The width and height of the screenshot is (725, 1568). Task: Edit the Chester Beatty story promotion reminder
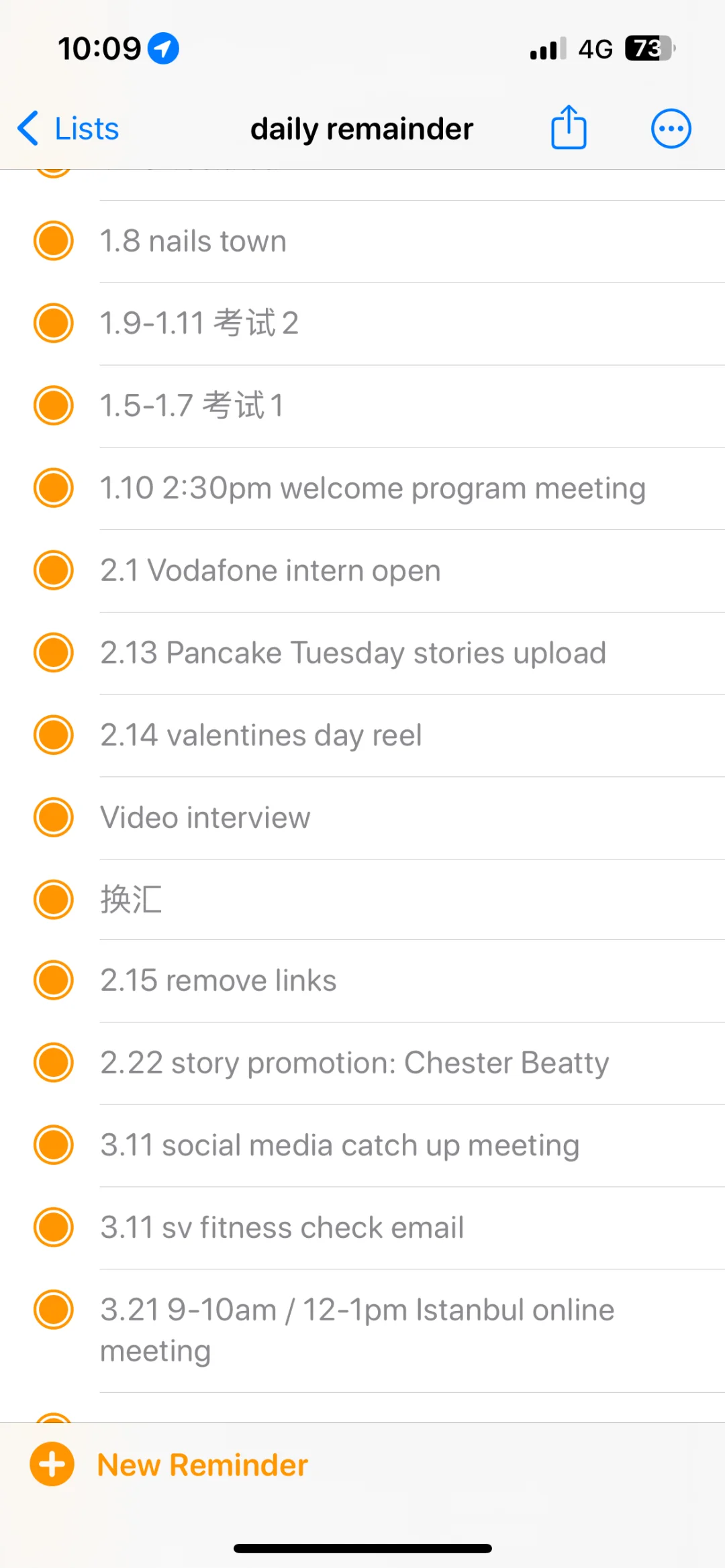pos(354,1063)
